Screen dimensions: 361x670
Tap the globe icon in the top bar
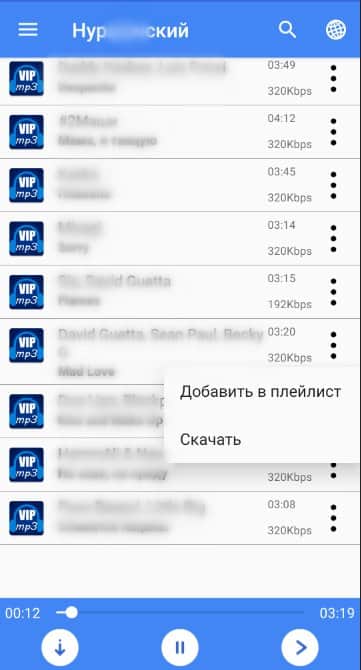click(x=336, y=30)
